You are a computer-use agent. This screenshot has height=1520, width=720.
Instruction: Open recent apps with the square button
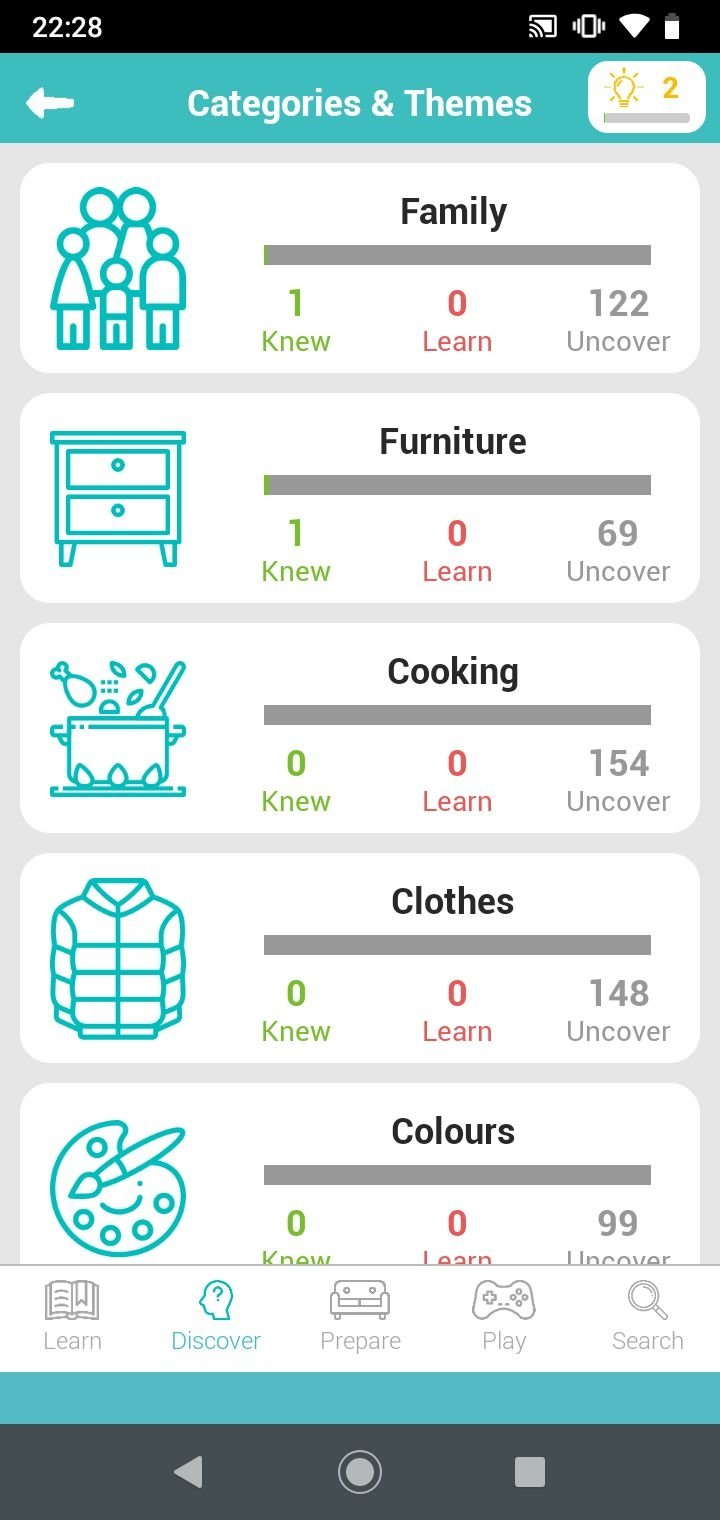530,1472
